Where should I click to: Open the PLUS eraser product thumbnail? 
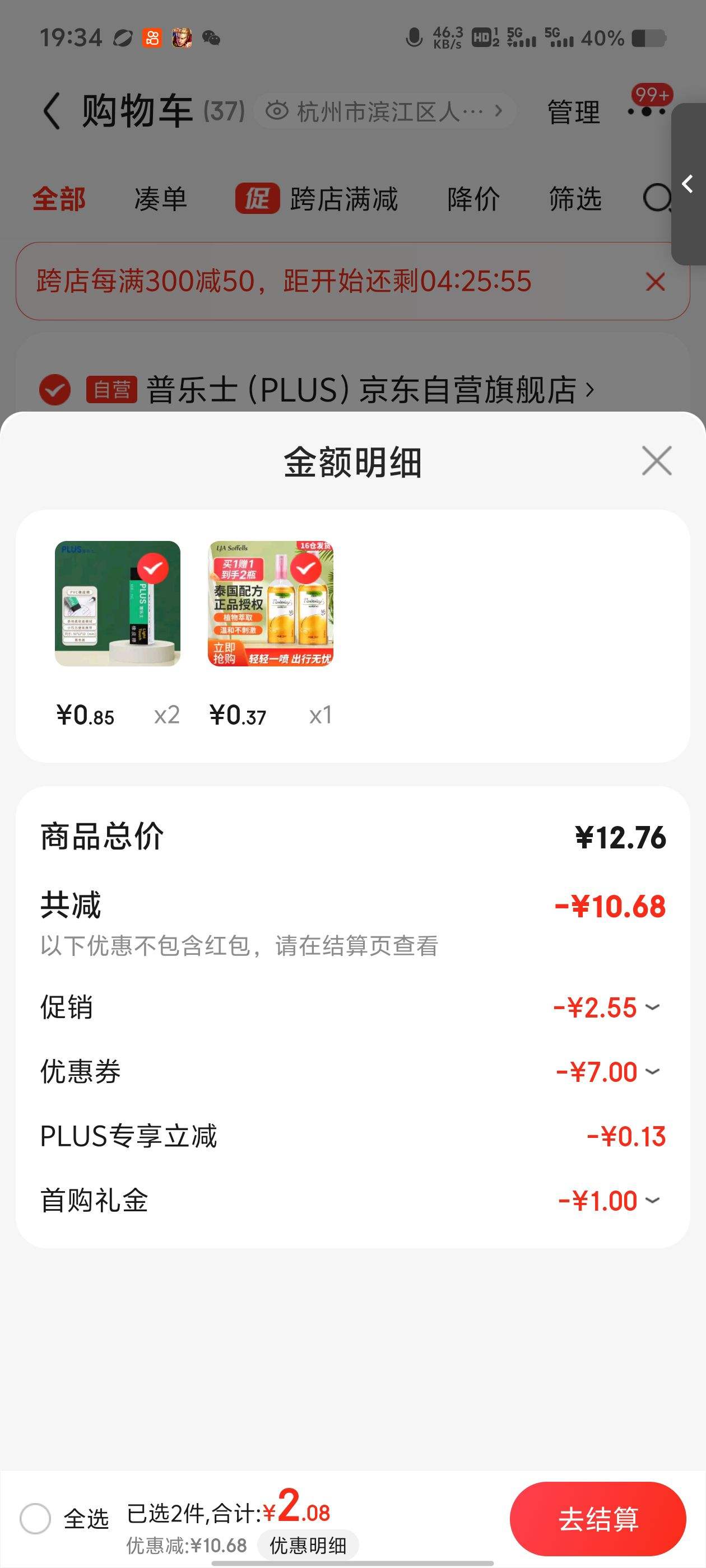pos(118,603)
